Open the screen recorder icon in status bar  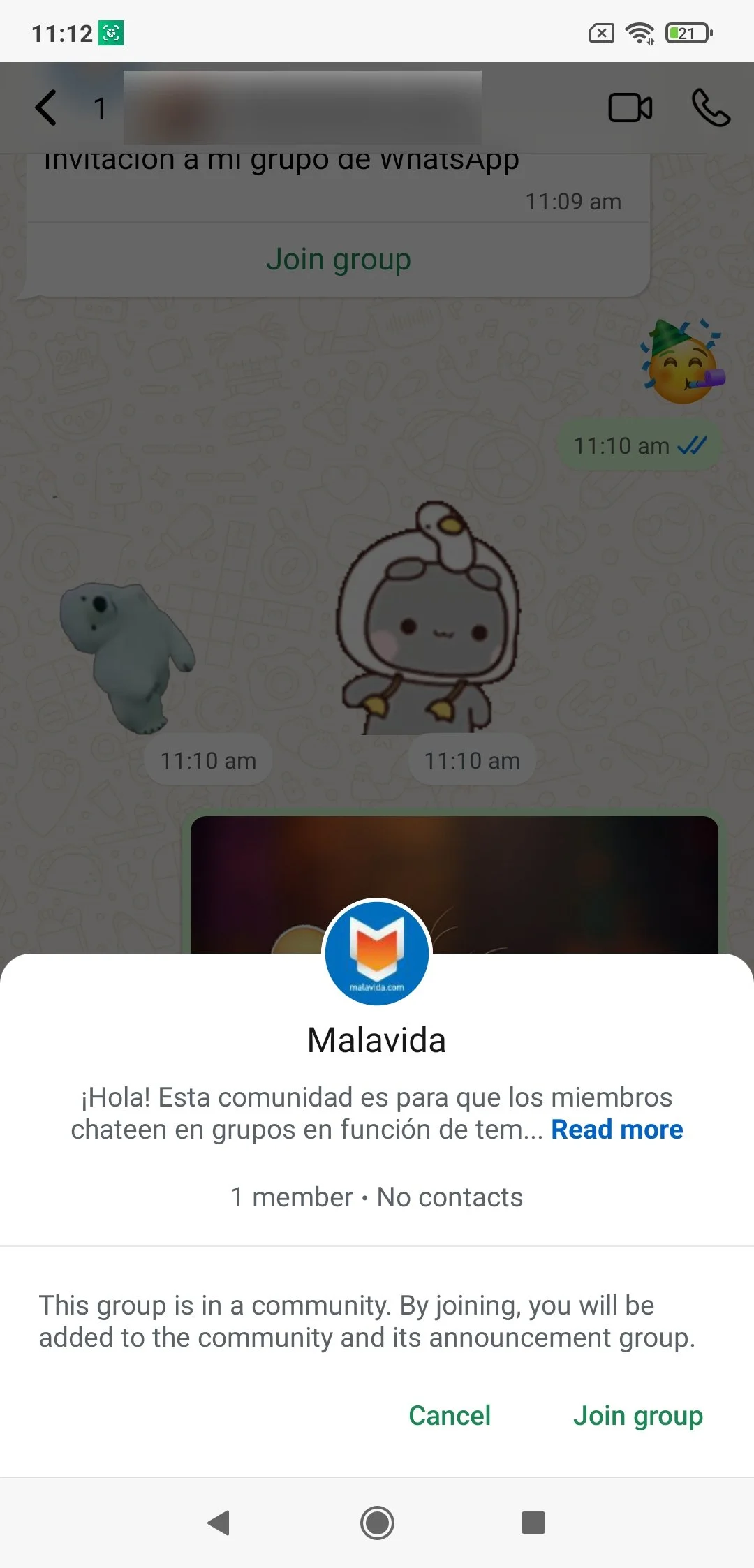coord(110,32)
